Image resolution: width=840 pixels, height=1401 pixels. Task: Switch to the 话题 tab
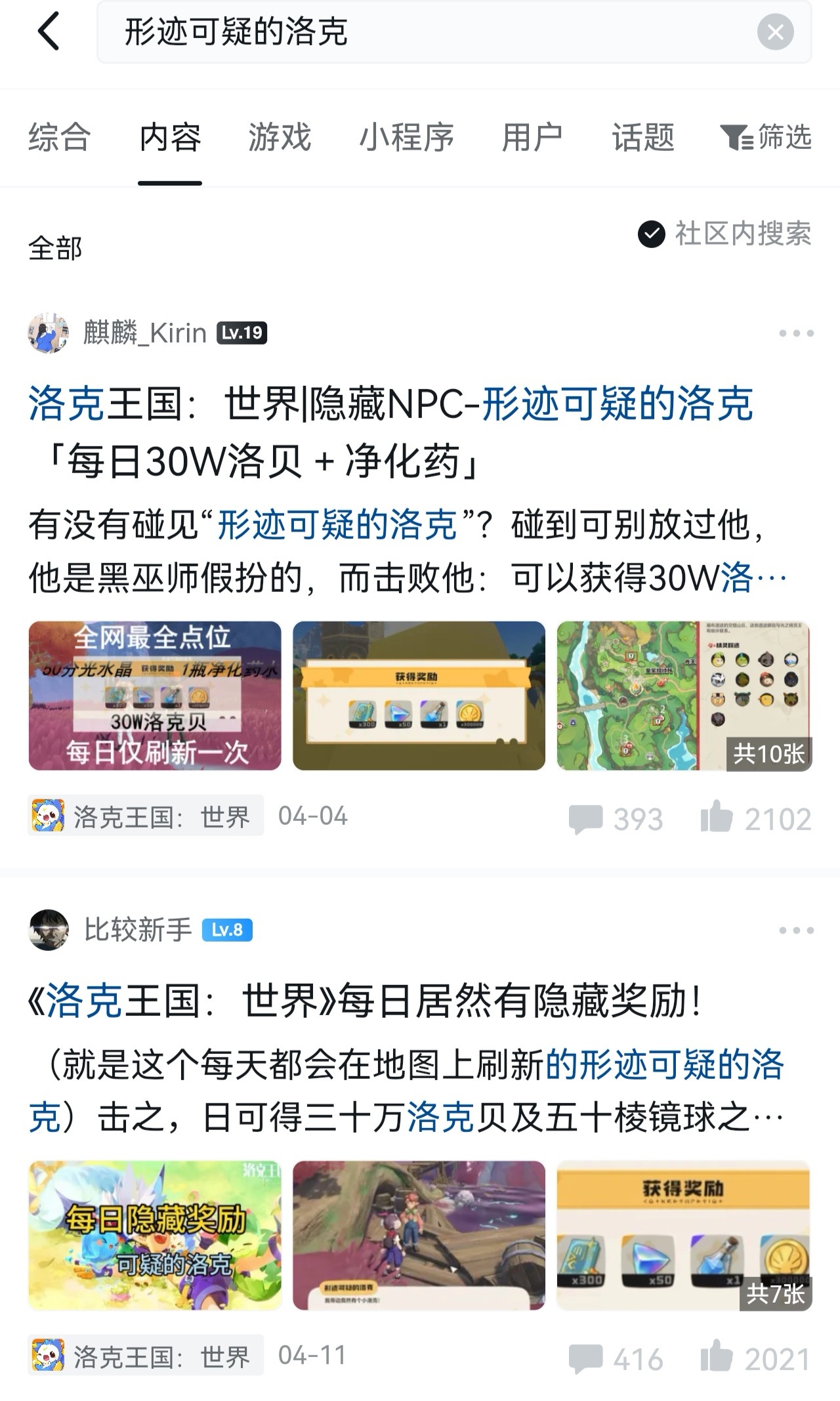643,138
